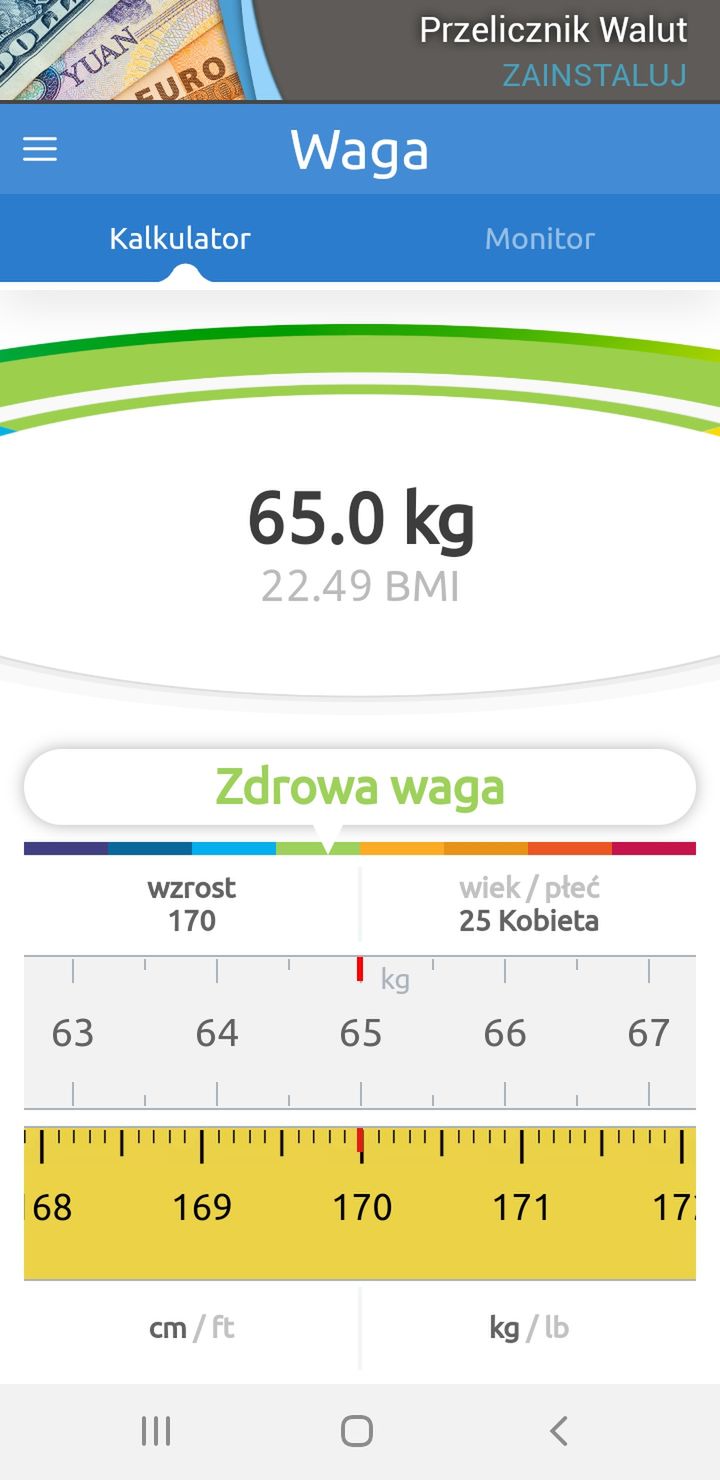Toggle height units cm / ft

click(x=192, y=1328)
